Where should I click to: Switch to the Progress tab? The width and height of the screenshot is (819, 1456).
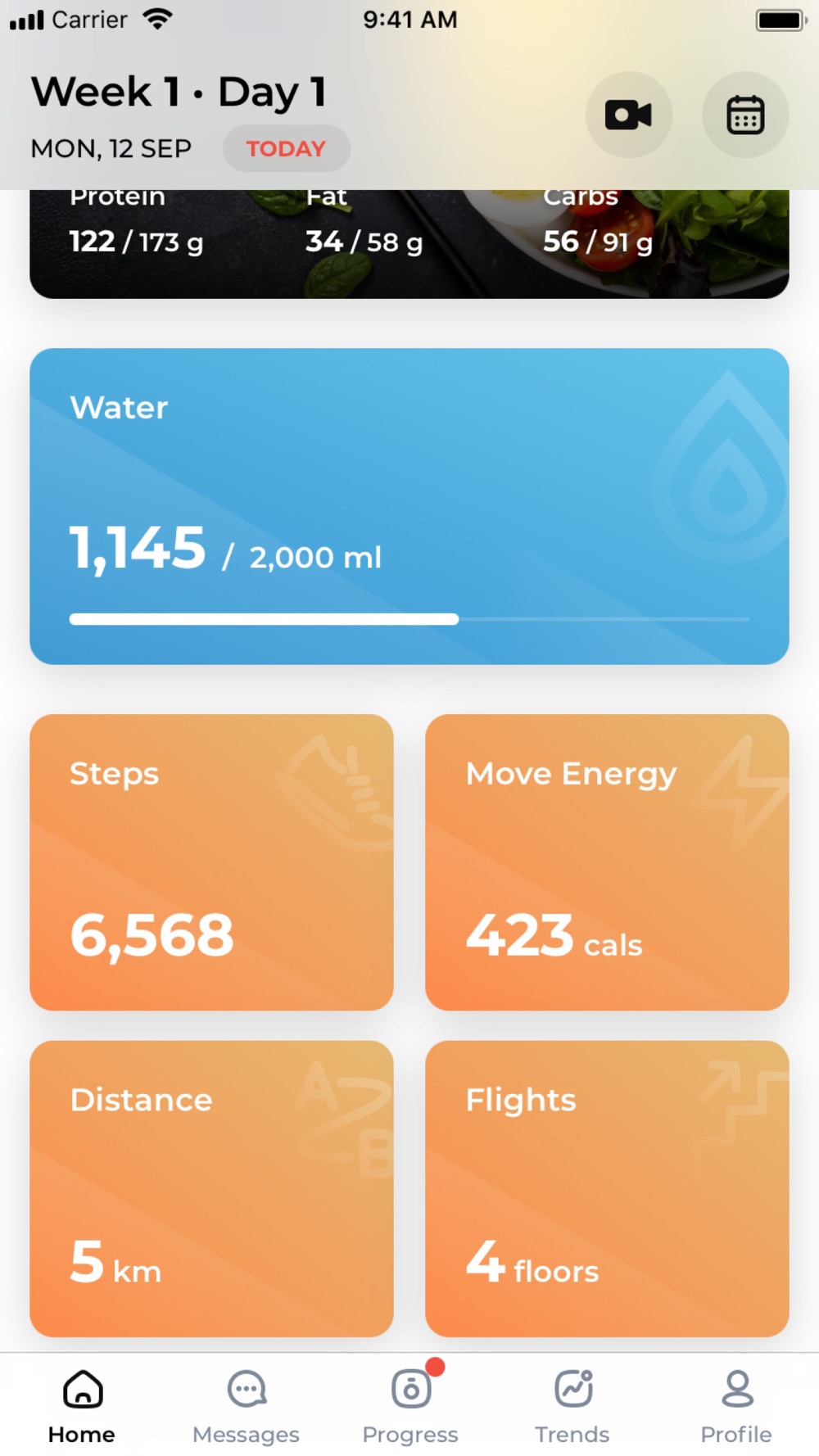pos(410,1405)
